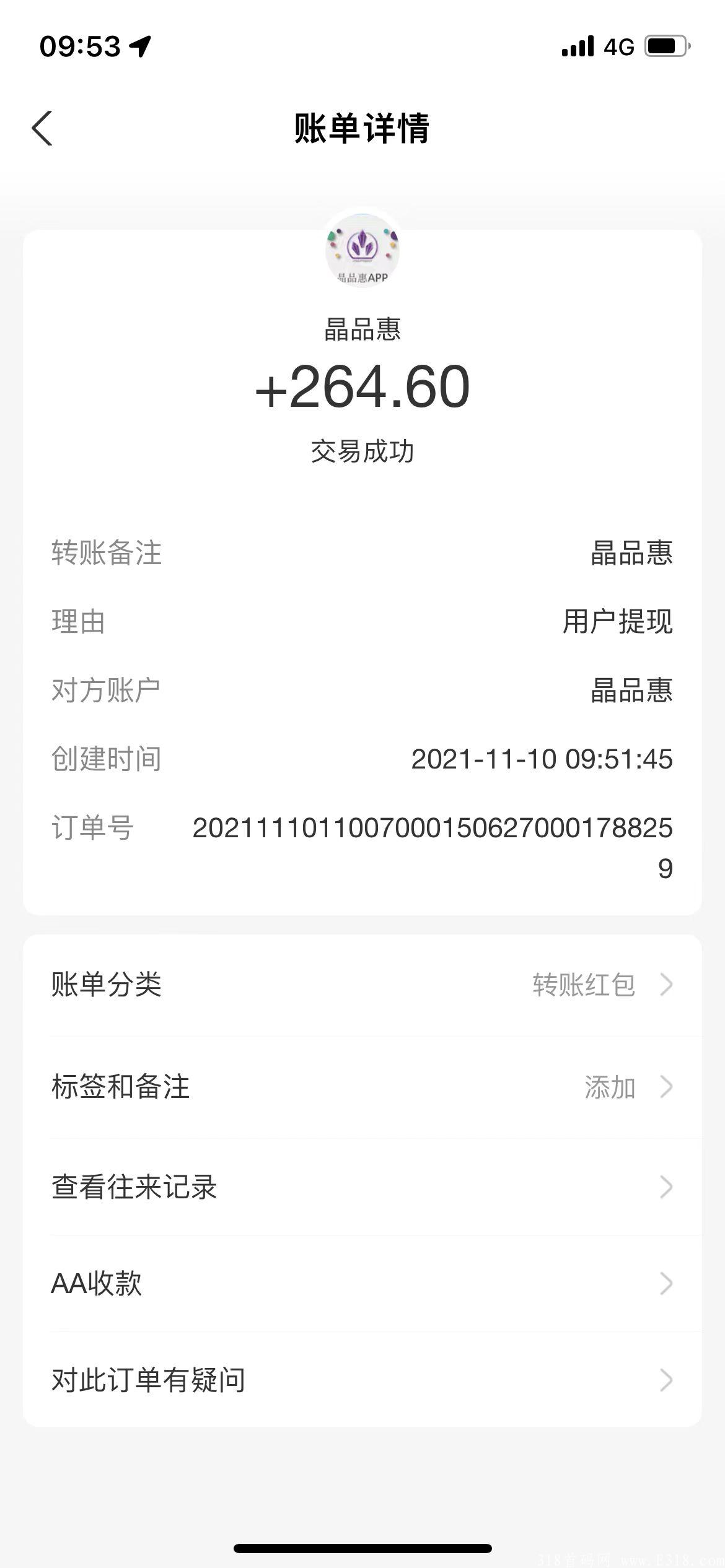The image size is (725, 1568).
Task: Tap the back arrow to exit bill details
Action: click(x=42, y=128)
